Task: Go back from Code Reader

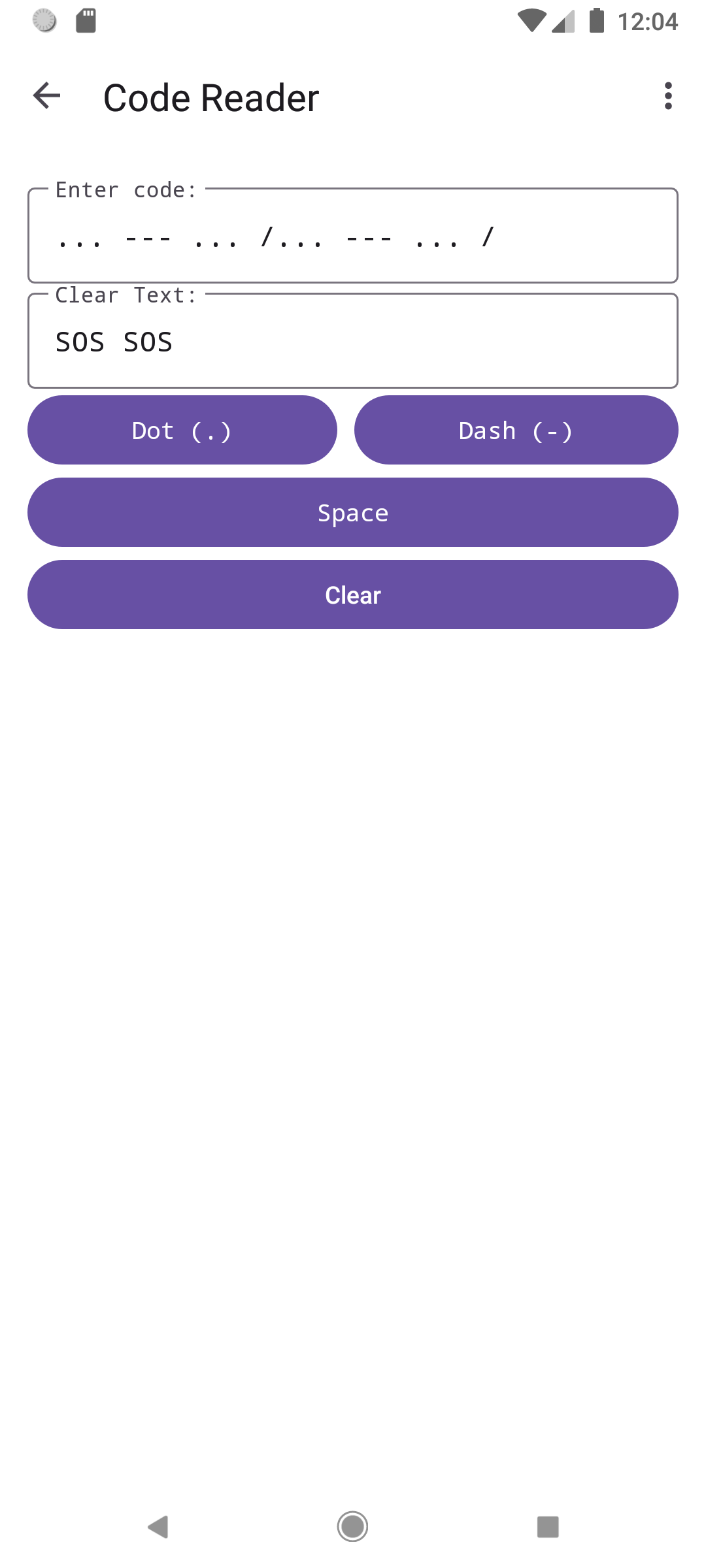Action: pyautogui.click(x=46, y=96)
